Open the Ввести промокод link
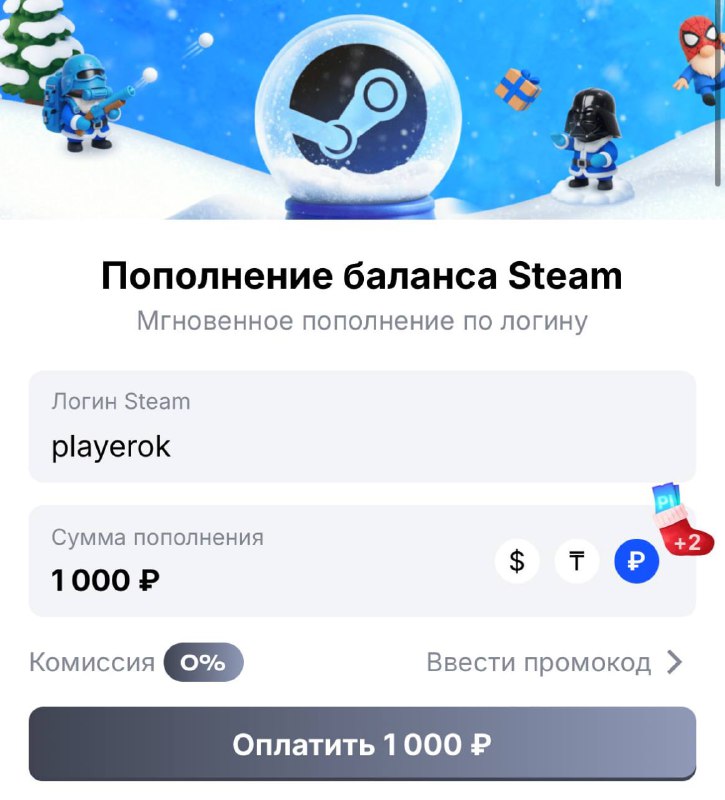This screenshot has height=800, width=725. (554, 662)
